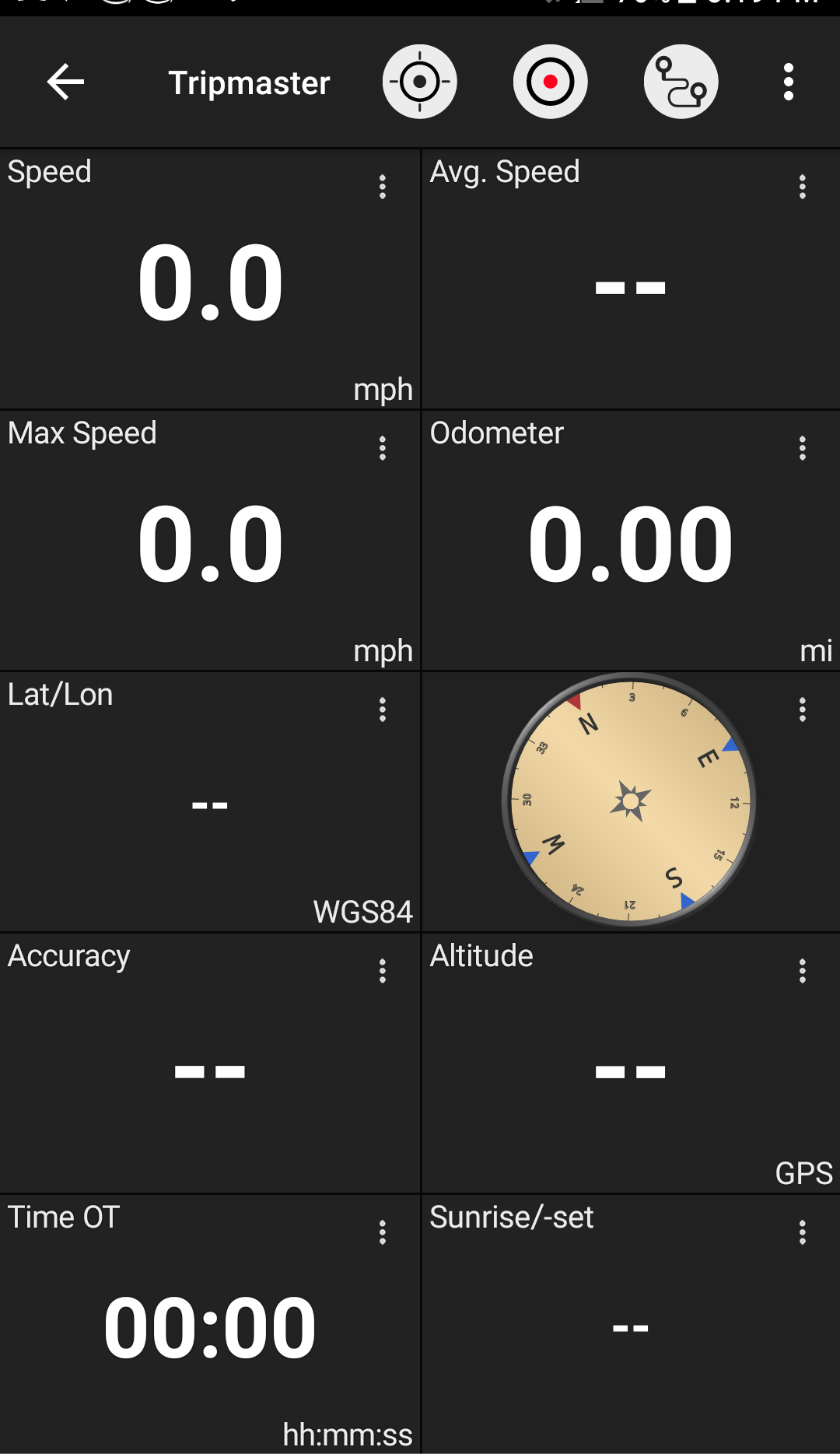Open the Avg. Speed tile options
Viewport: 840px width, 1454px height.
(802, 187)
